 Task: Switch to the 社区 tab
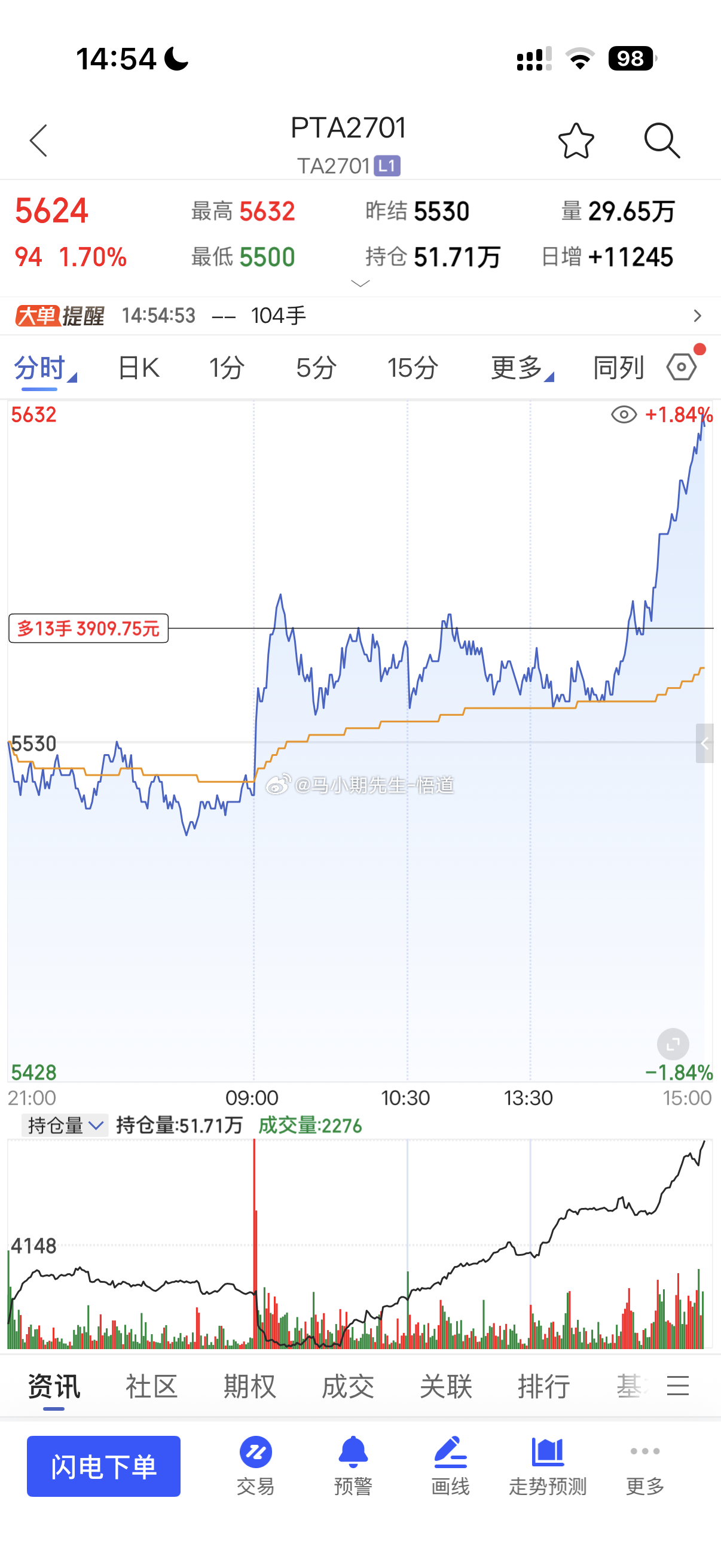pyautogui.click(x=151, y=1387)
